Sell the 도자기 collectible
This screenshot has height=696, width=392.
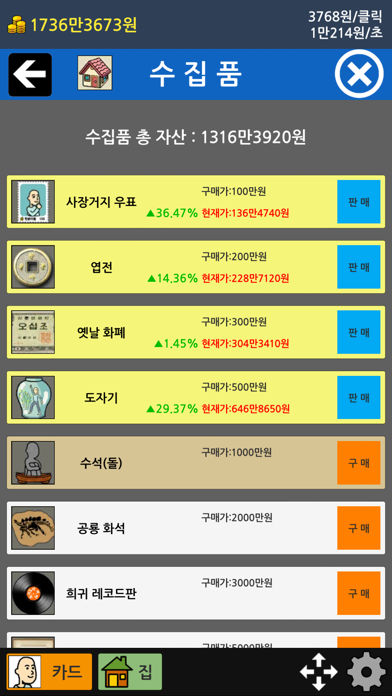click(359, 397)
